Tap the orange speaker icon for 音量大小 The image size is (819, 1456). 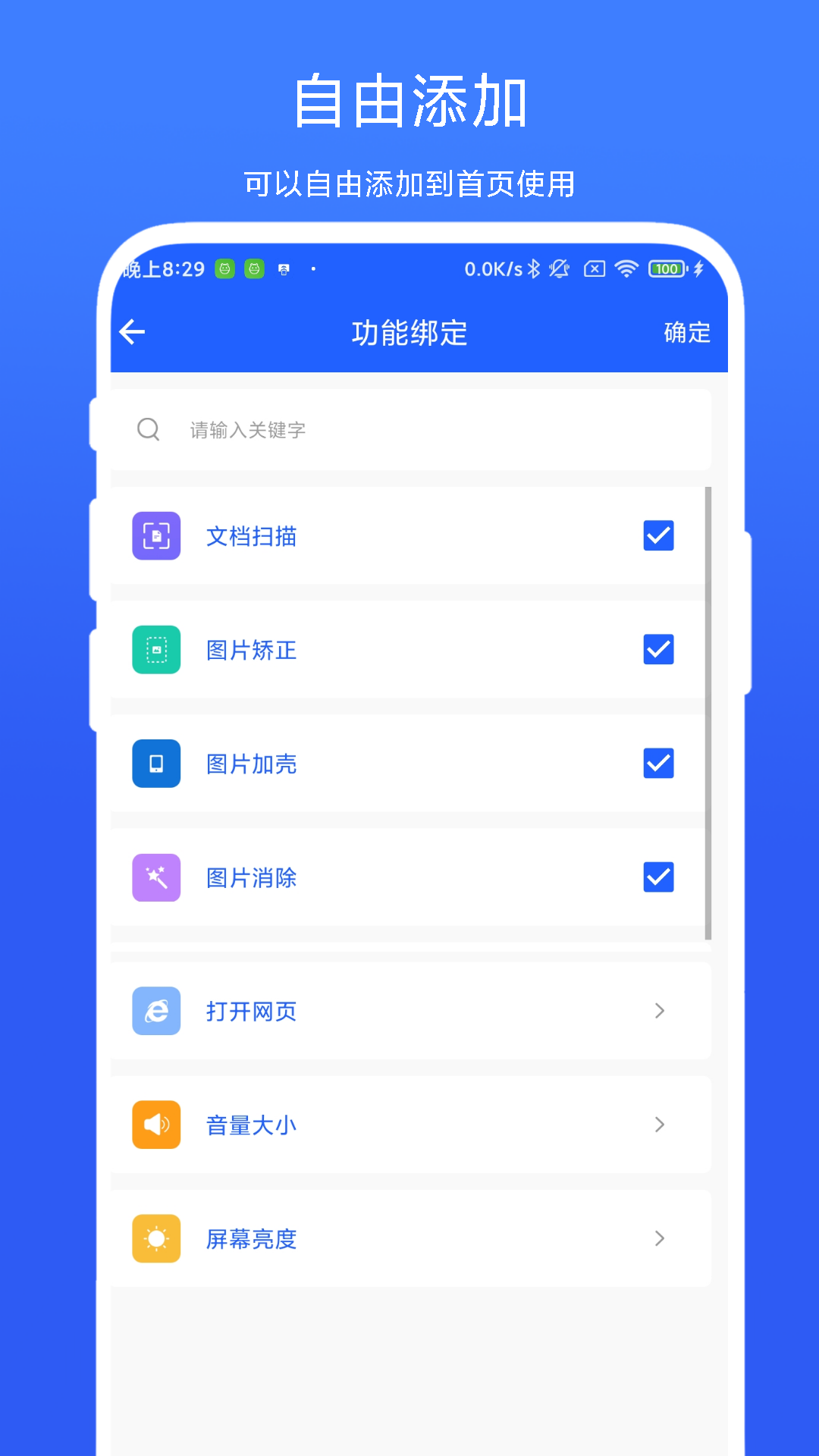(156, 1125)
